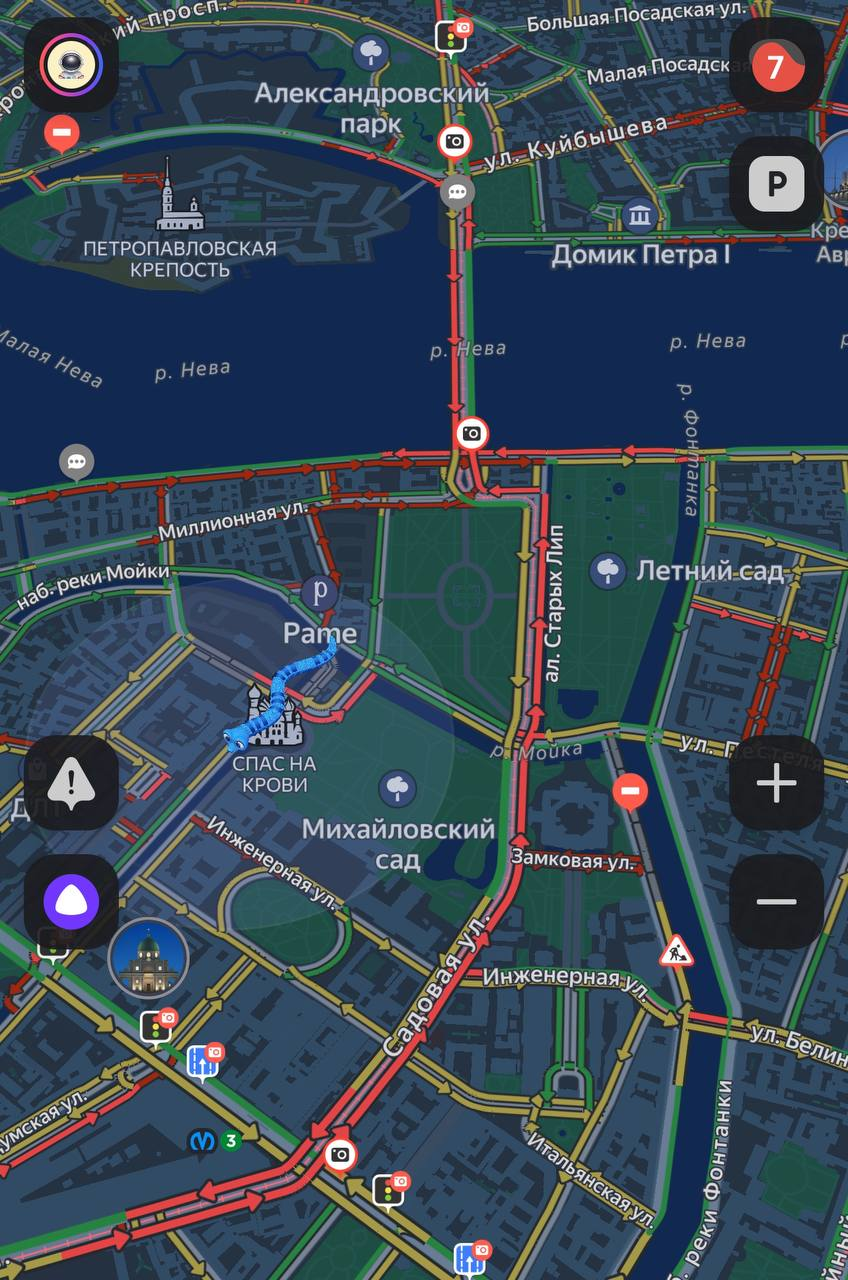Activate the Alice voice assistant
Screen dimensions: 848x1280
[x=71, y=901]
